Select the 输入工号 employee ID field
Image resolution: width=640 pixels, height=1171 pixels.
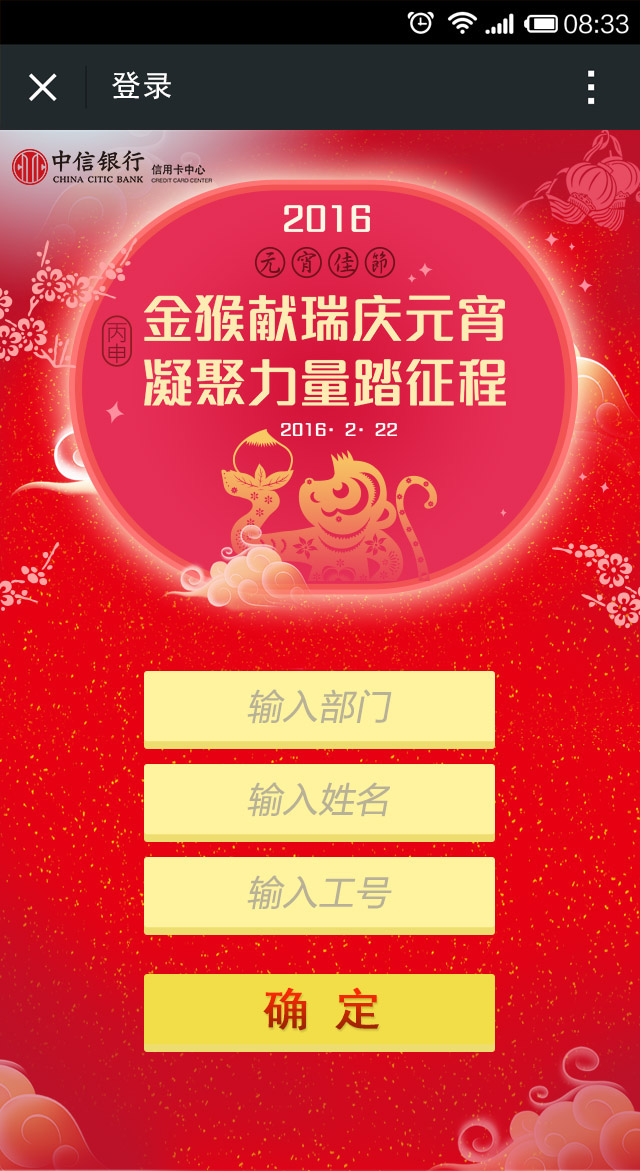(x=319, y=894)
